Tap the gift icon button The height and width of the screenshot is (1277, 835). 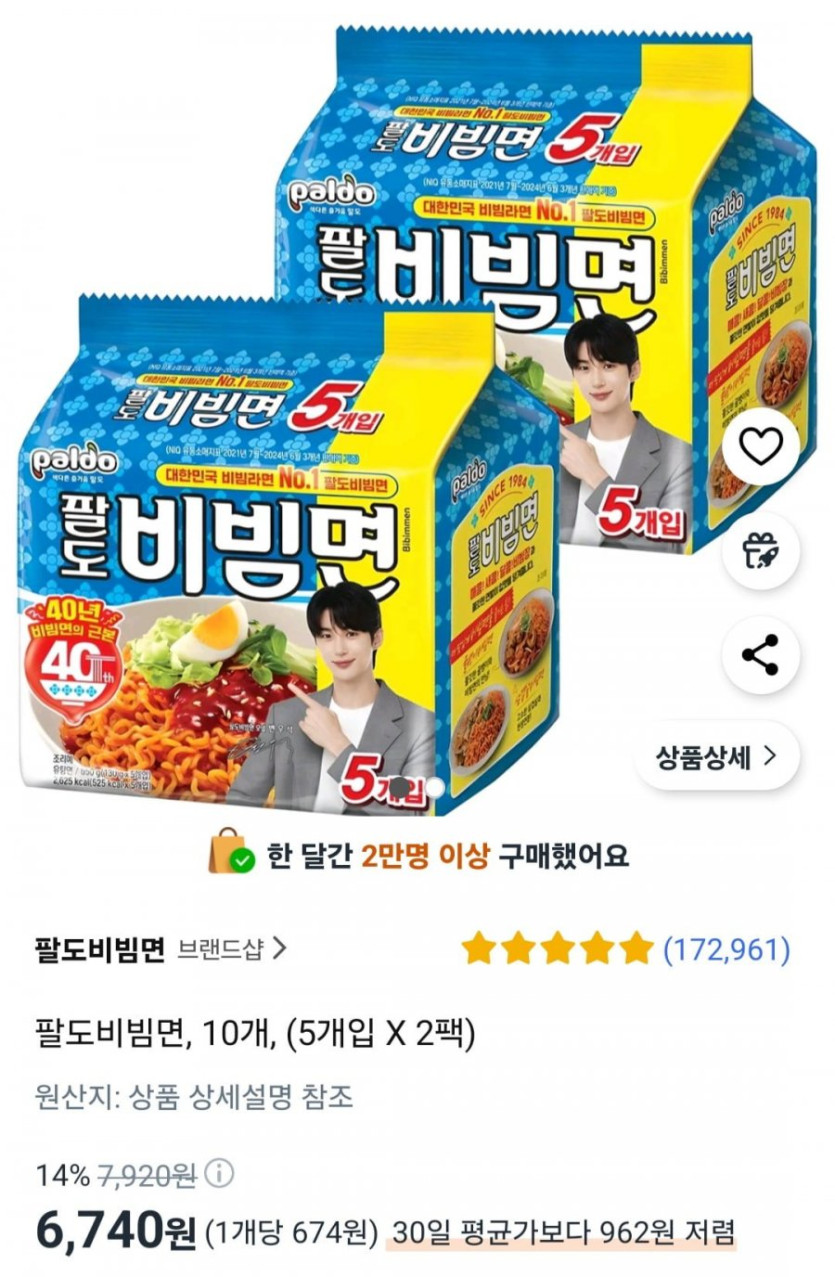761,551
